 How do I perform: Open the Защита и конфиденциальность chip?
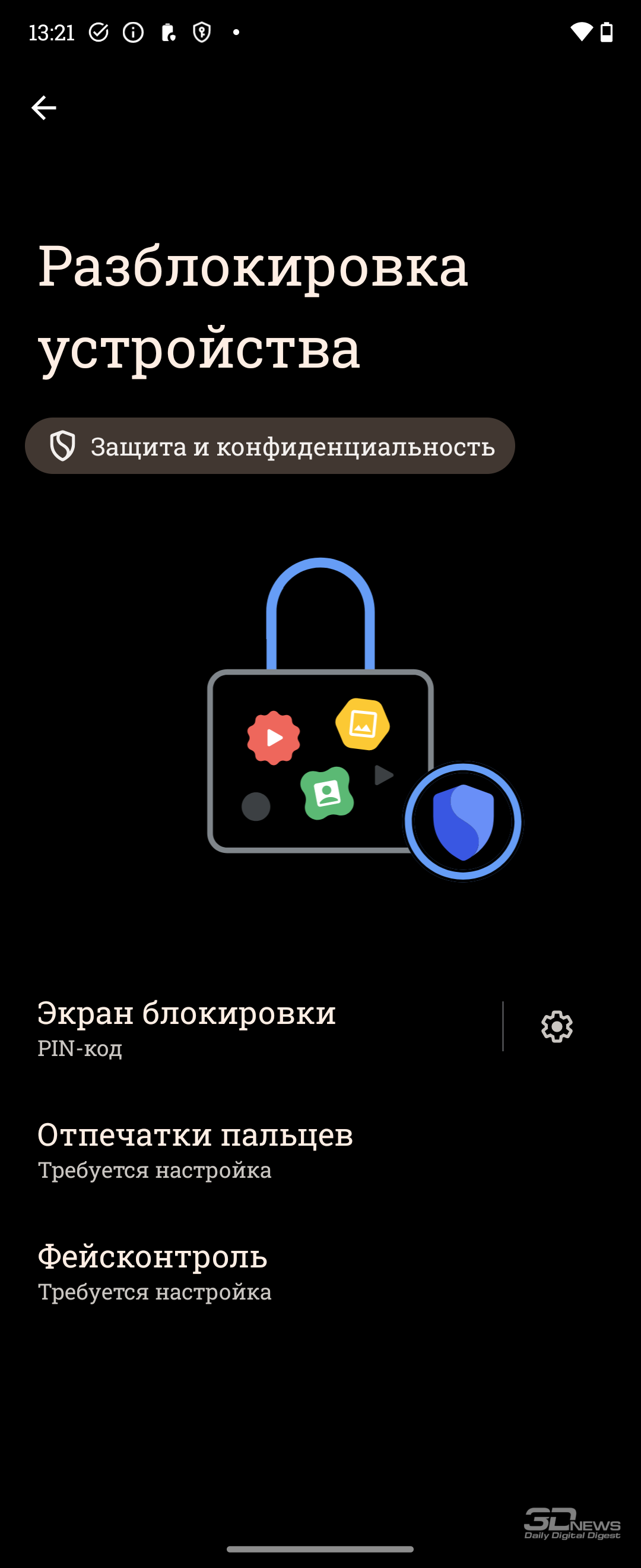(x=270, y=446)
